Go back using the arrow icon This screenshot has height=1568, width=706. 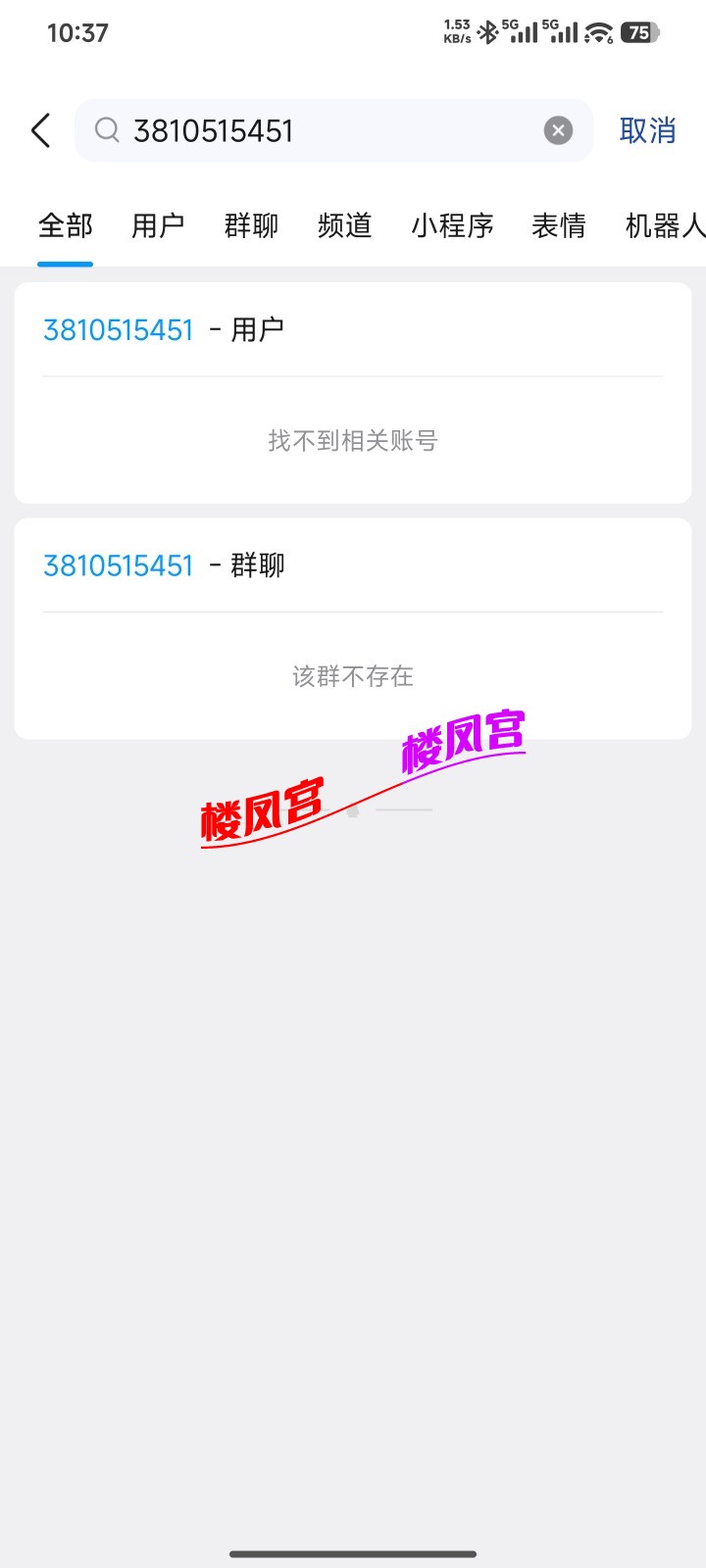click(41, 130)
